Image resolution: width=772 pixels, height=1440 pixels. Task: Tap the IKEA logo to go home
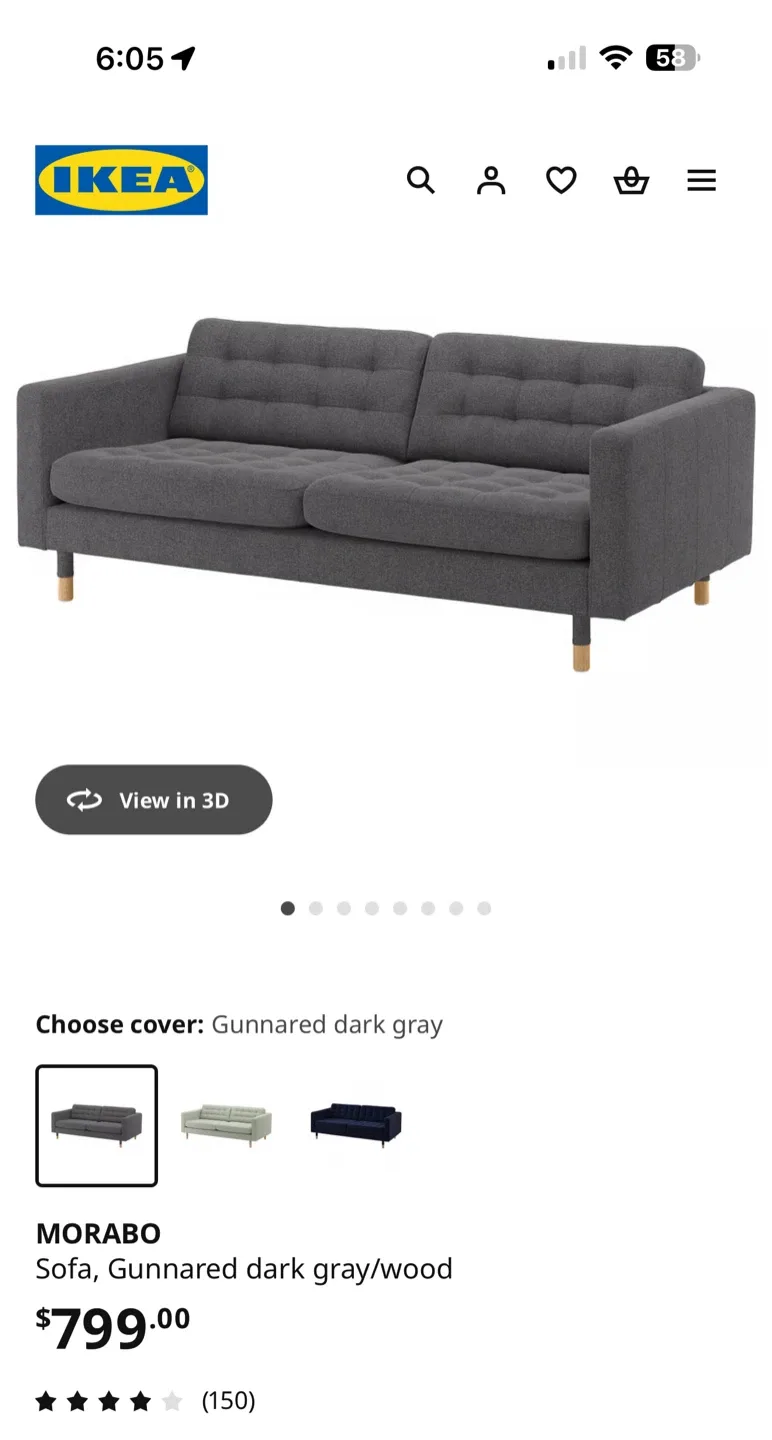point(121,181)
